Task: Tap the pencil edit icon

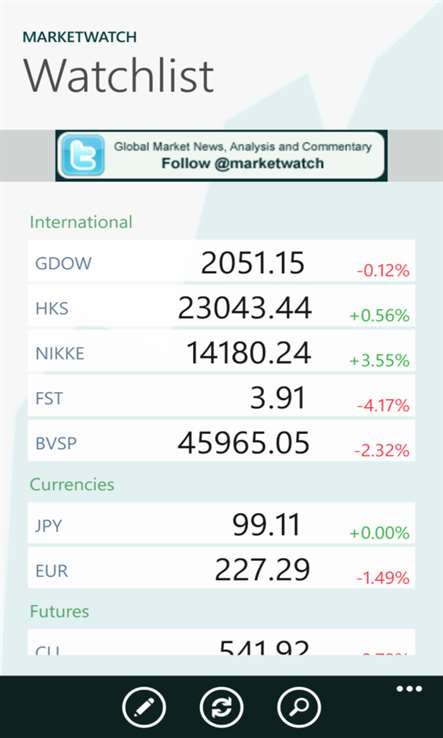Action: point(144,707)
